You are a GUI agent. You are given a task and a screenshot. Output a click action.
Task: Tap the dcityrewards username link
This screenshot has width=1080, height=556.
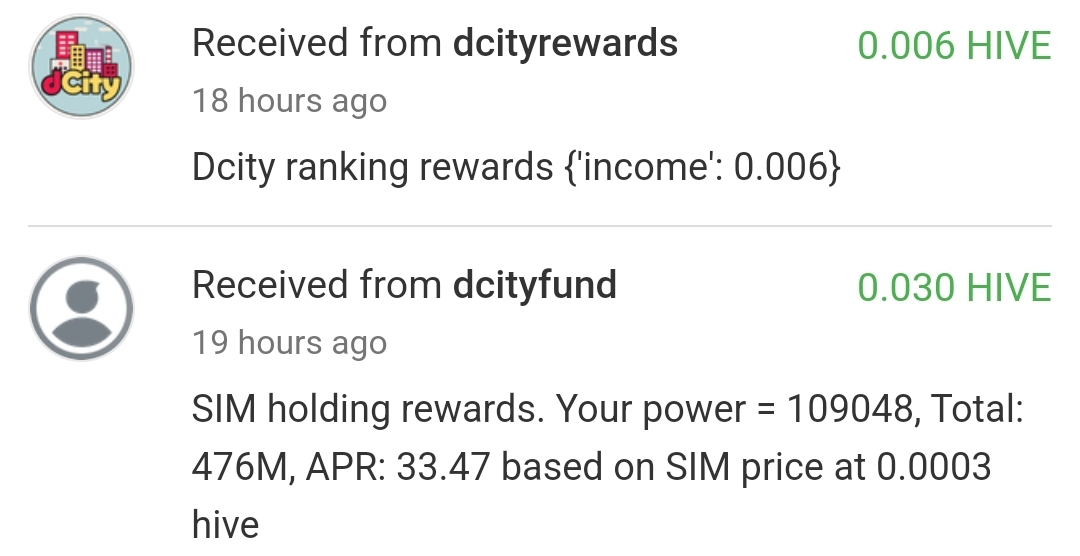[x=565, y=43]
